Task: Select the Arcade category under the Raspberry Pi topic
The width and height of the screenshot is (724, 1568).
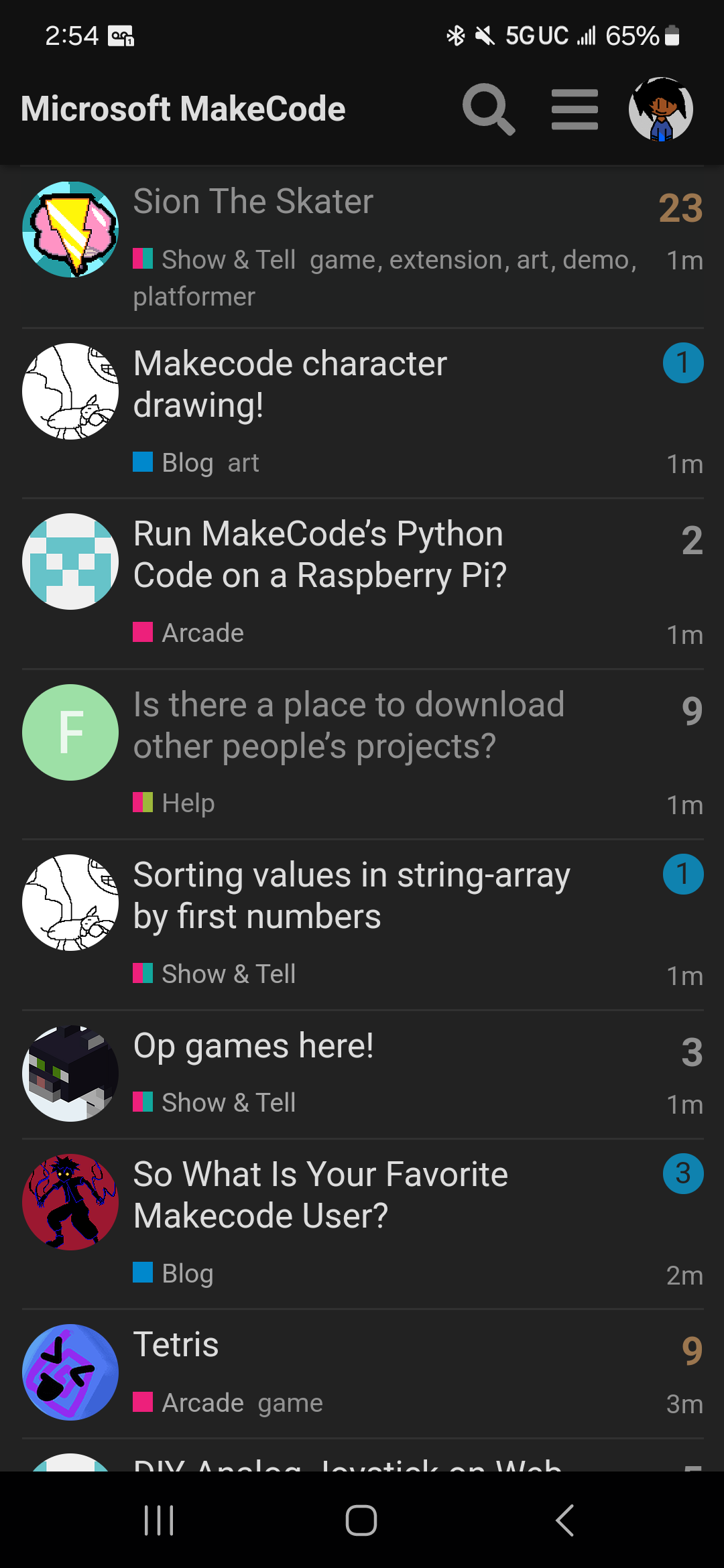Action: [x=202, y=633]
